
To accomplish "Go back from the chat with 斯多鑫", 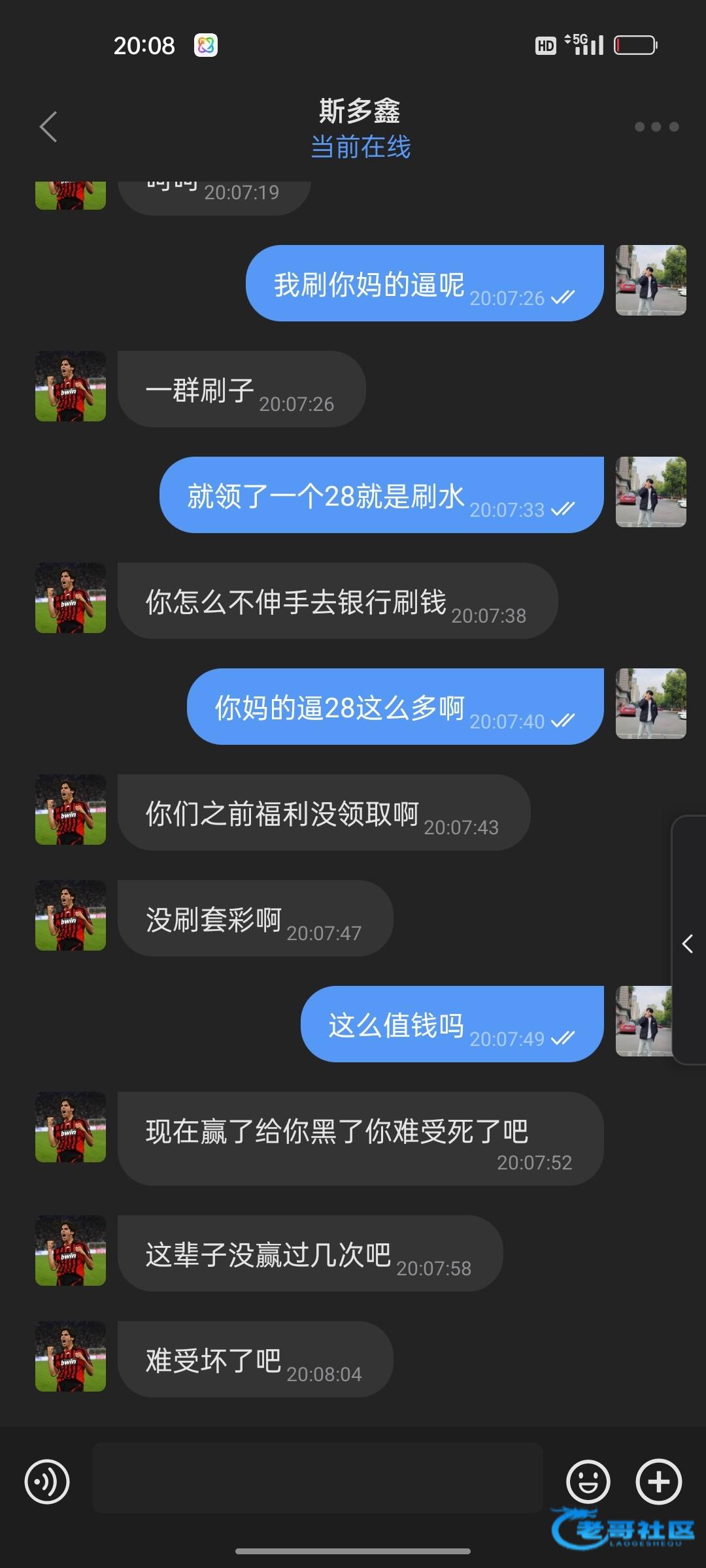I will (x=48, y=127).
